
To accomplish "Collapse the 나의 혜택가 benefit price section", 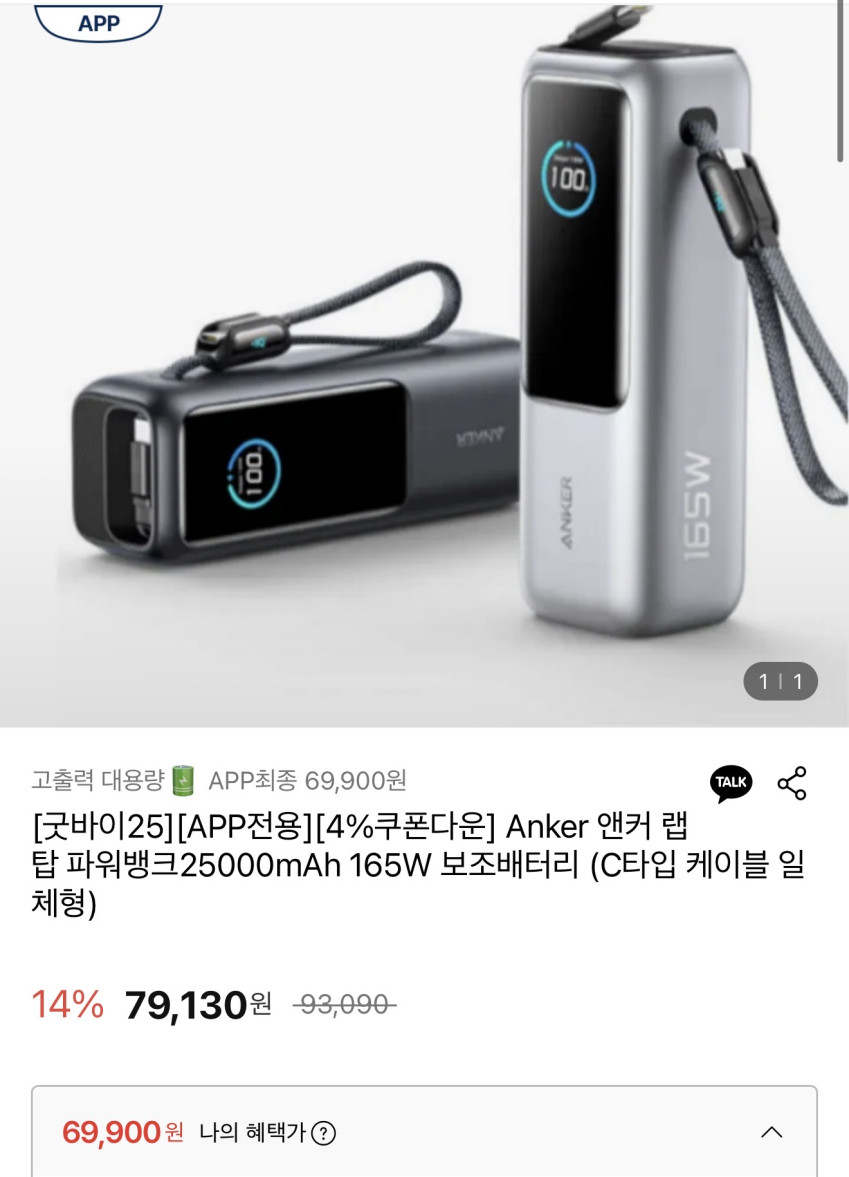I will click(771, 1132).
